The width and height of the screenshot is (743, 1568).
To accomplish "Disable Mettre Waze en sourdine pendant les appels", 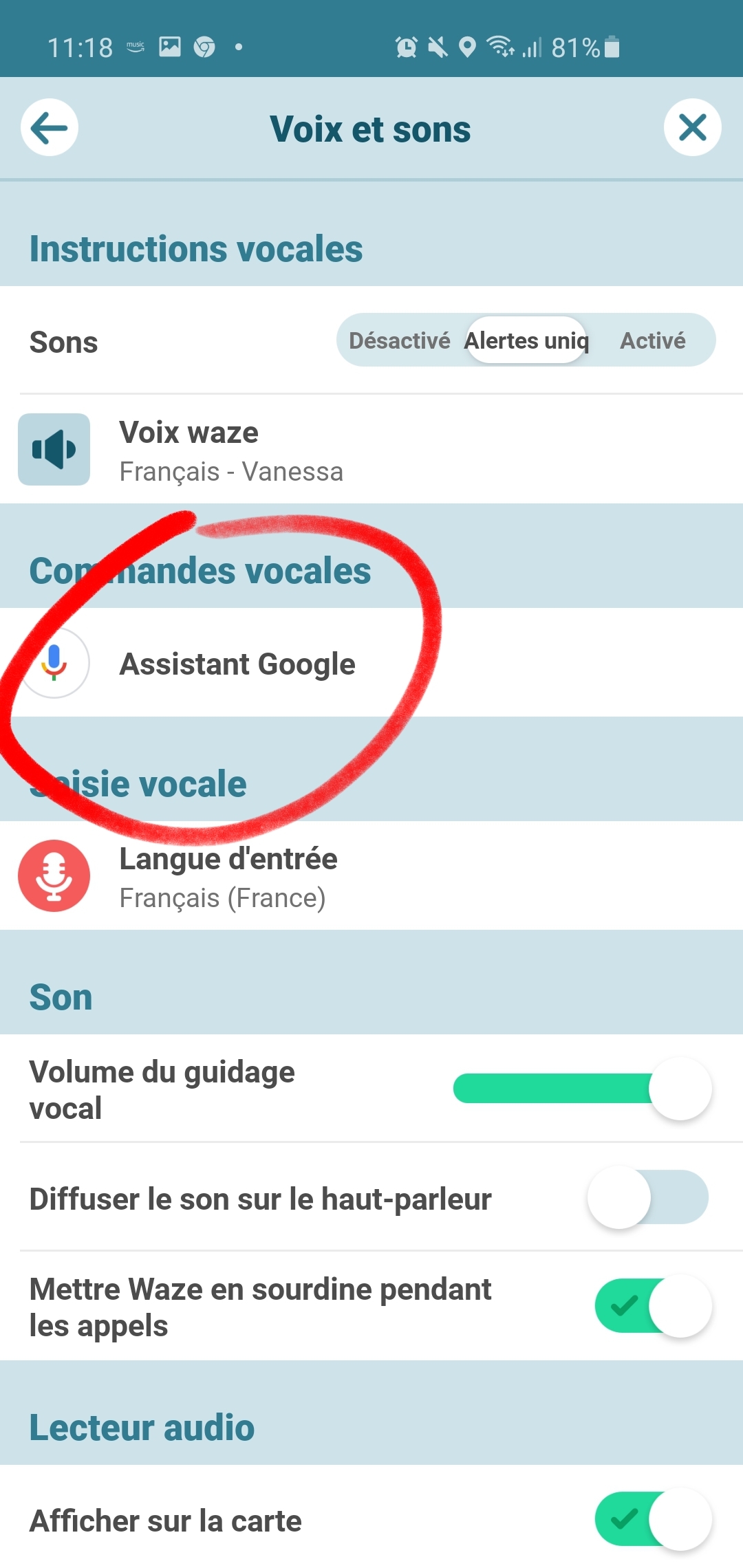I will point(653,1305).
